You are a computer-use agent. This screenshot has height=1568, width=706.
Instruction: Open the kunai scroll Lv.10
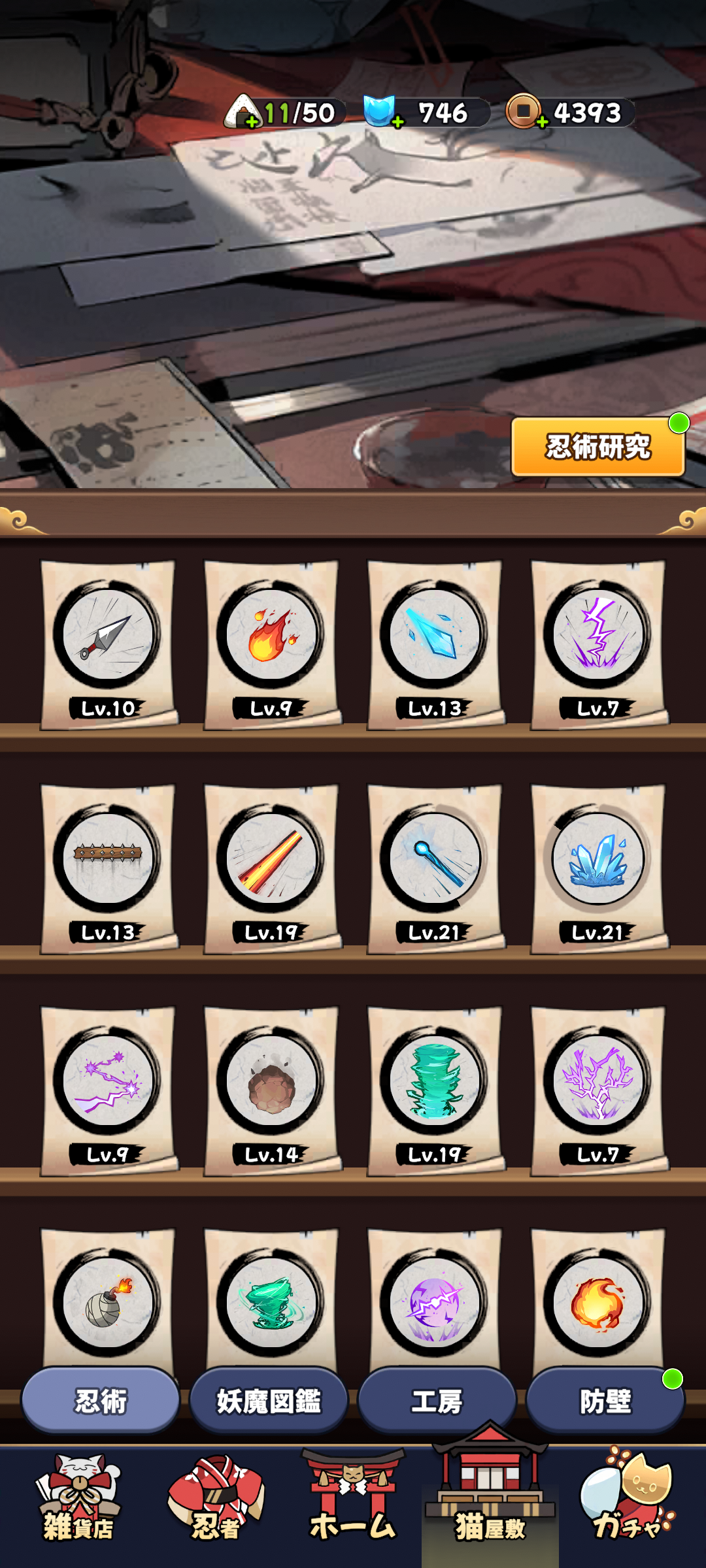click(x=109, y=645)
